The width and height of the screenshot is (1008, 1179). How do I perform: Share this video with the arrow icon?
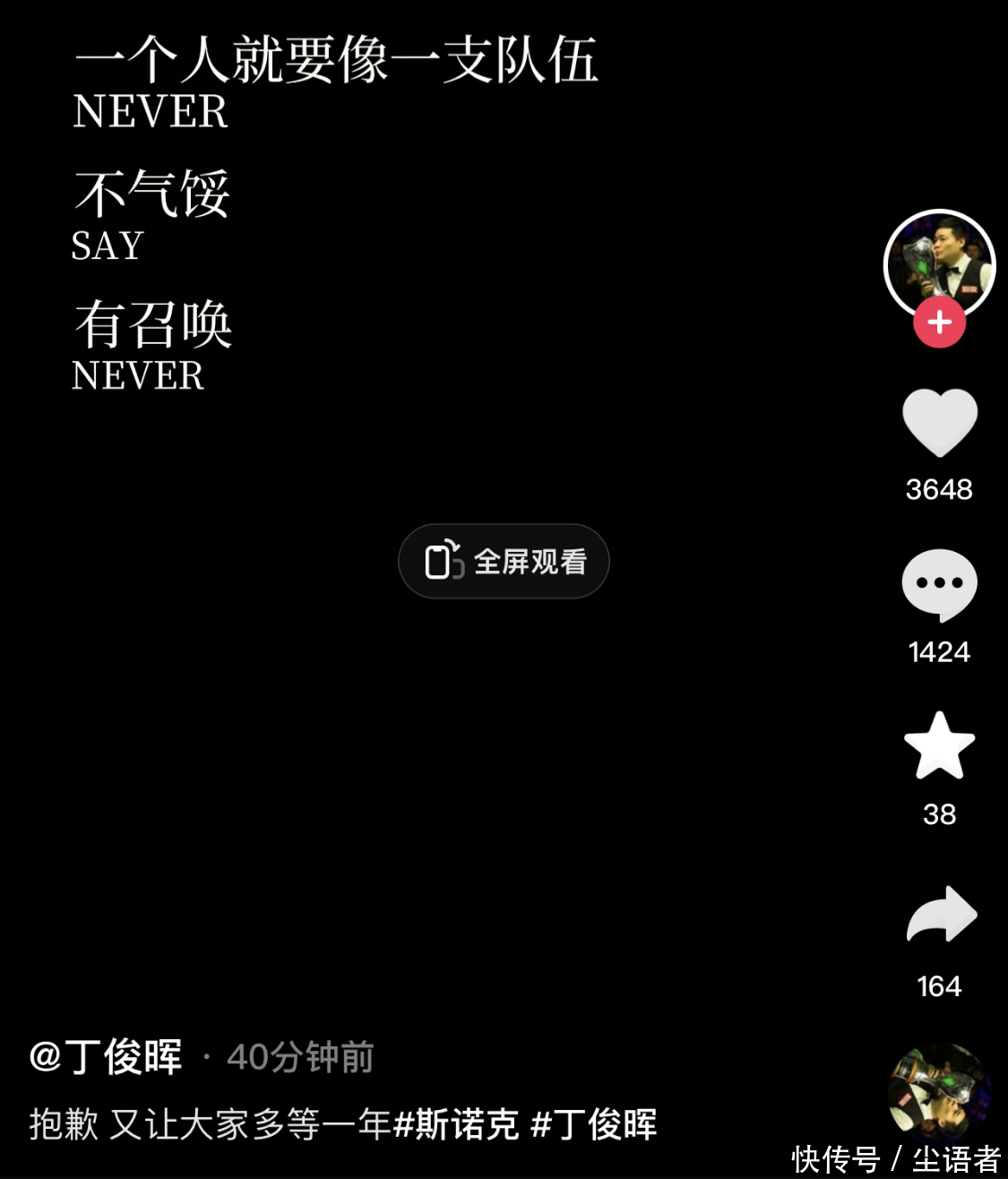(941, 915)
